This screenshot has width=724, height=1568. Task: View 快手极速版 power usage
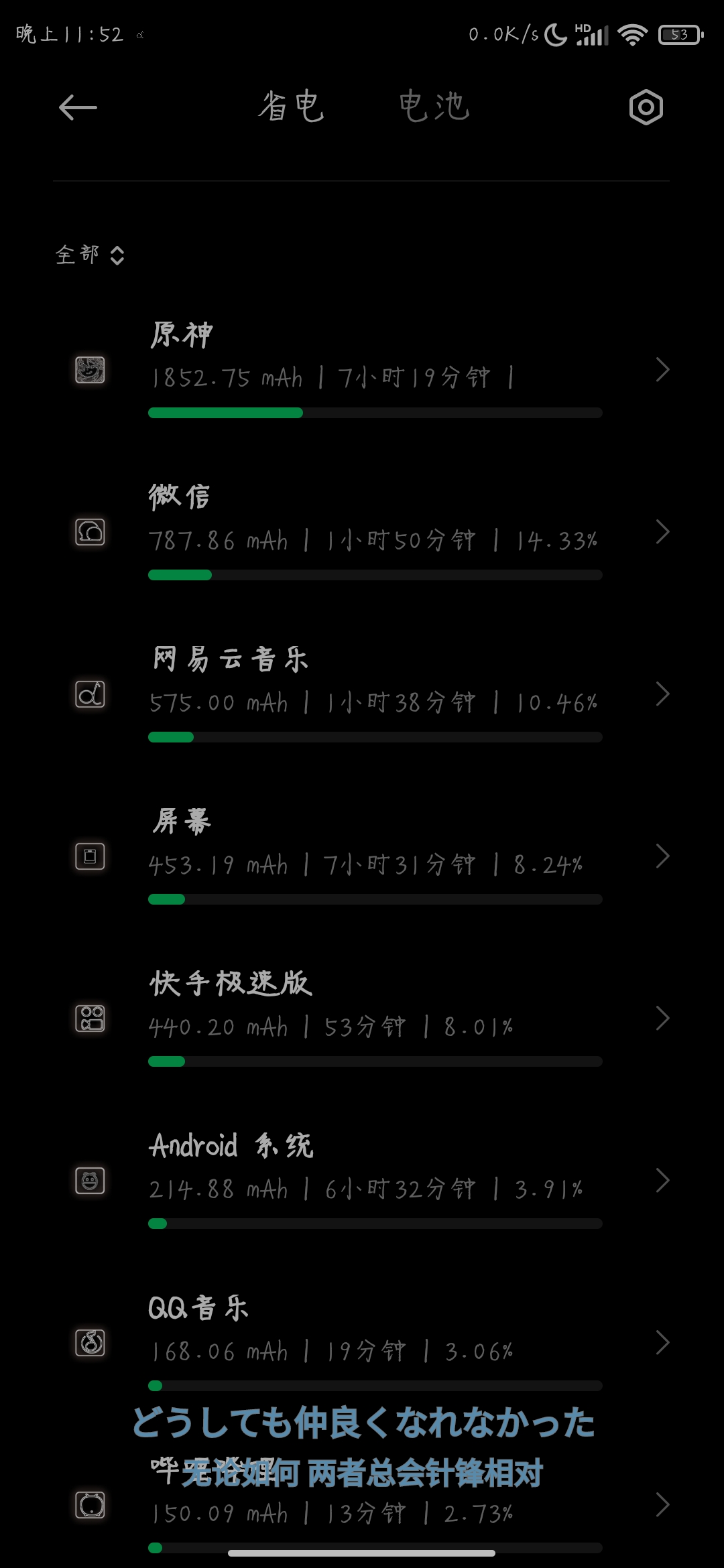(x=362, y=1019)
